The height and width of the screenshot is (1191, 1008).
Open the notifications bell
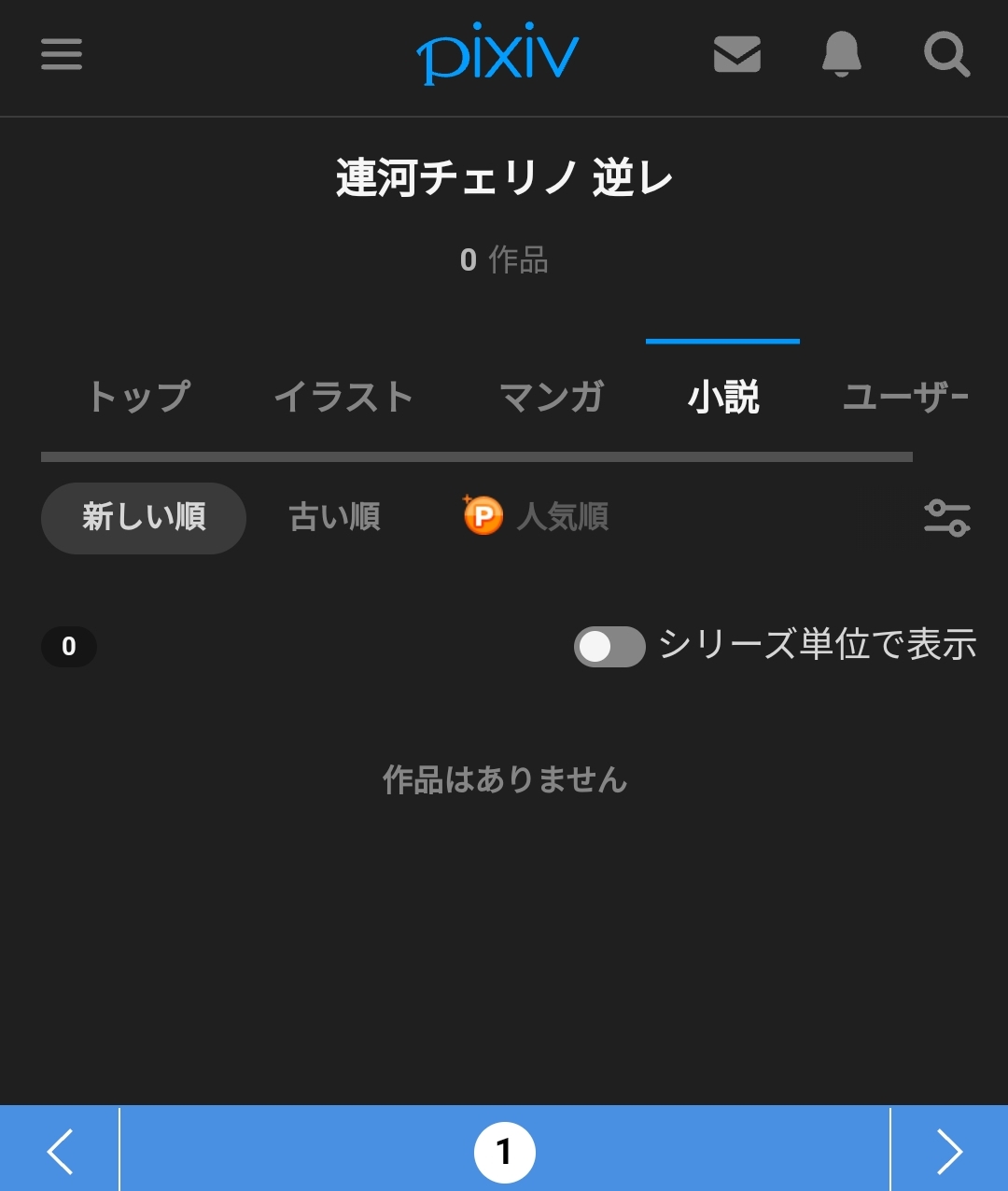(x=841, y=54)
